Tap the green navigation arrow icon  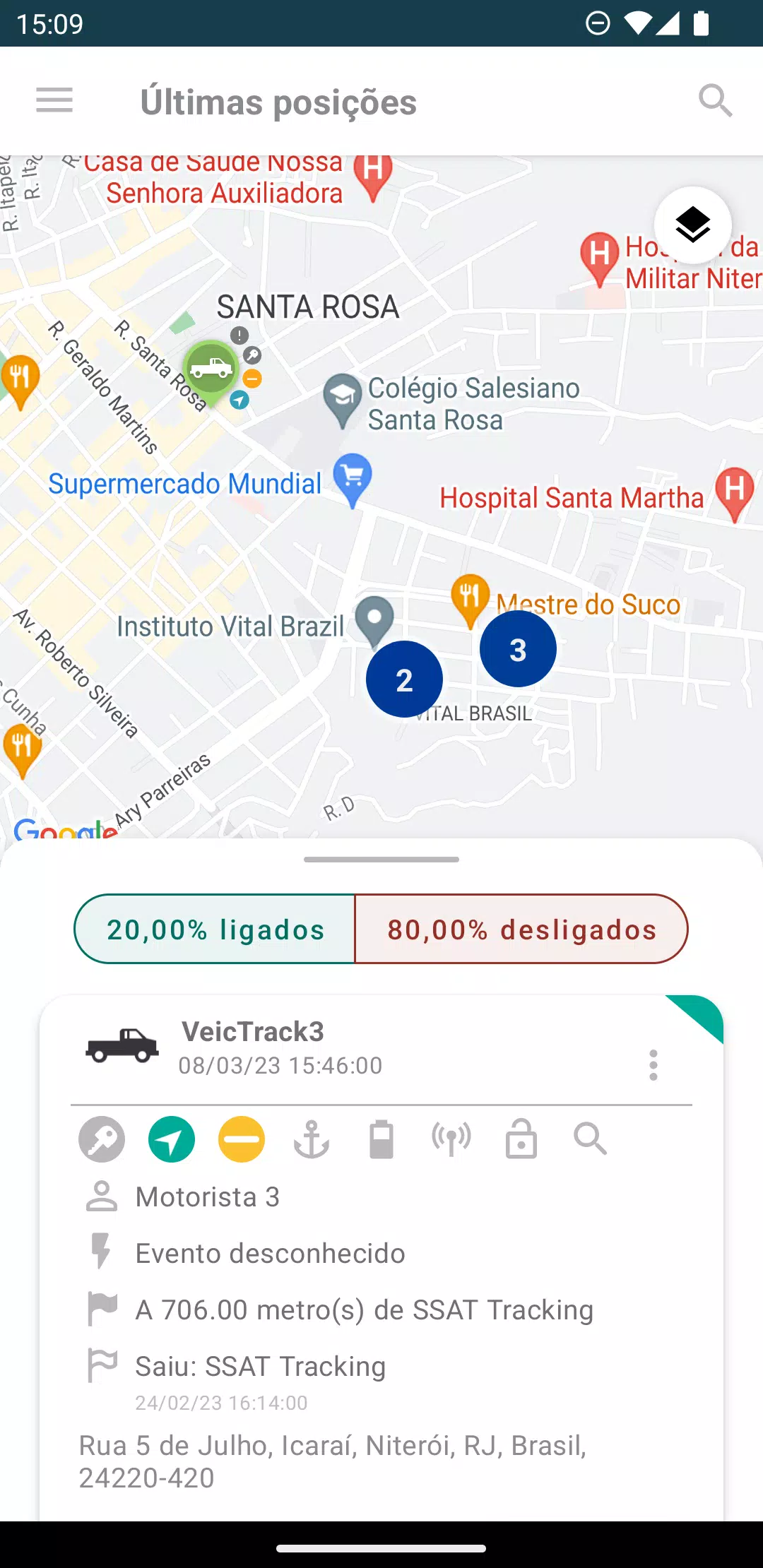pos(172,1139)
